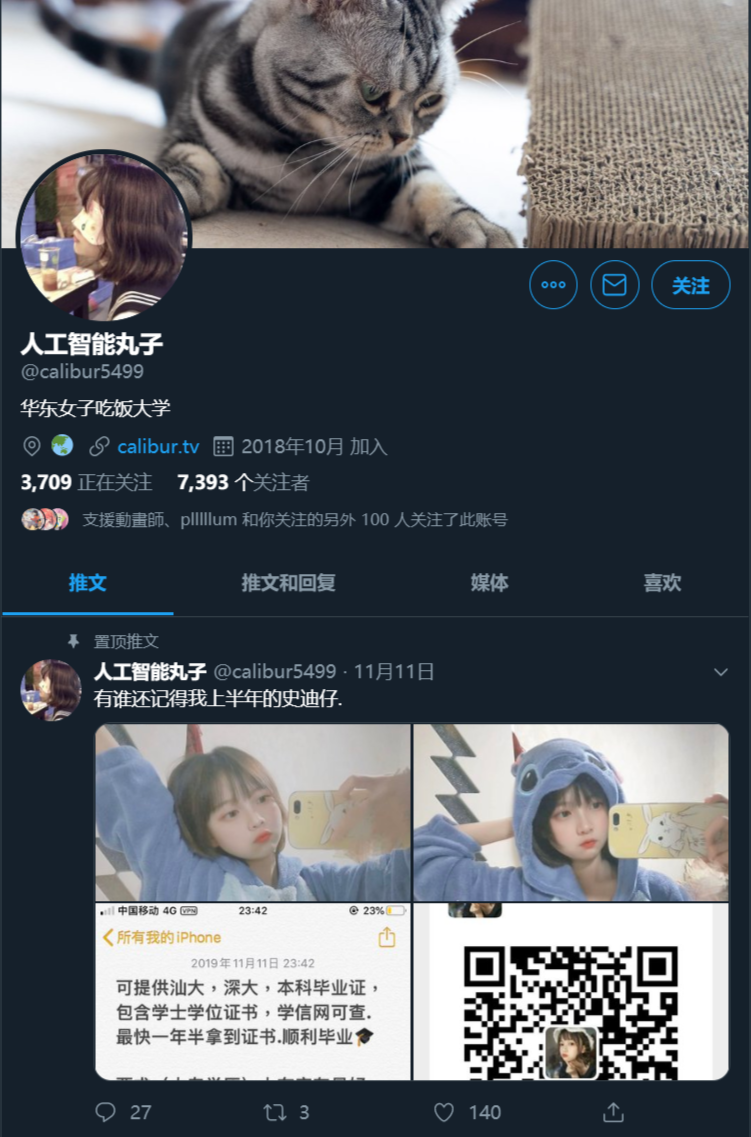
Task: Reply to the pinned tweet
Action: pos(106,1112)
